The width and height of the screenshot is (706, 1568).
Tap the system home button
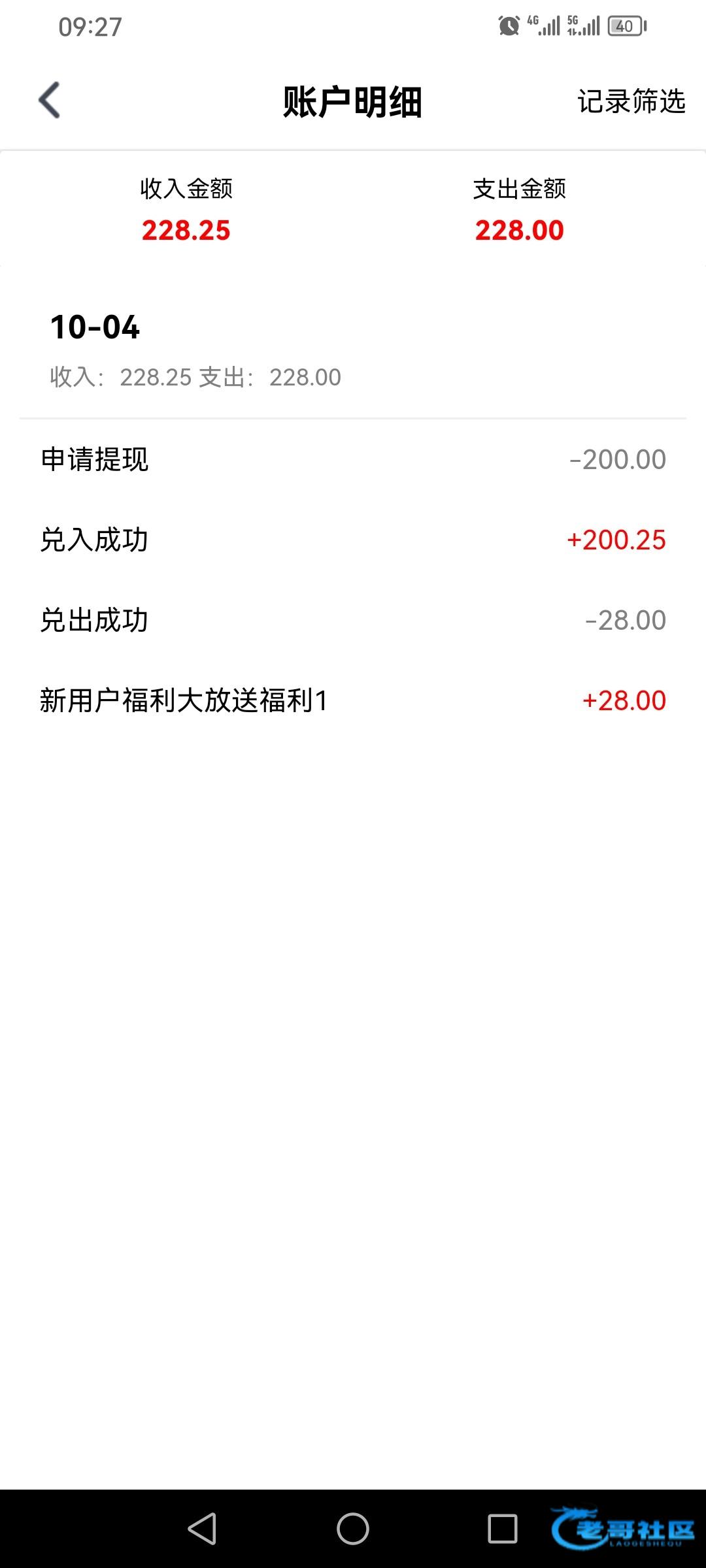(x=353, y=1529)
